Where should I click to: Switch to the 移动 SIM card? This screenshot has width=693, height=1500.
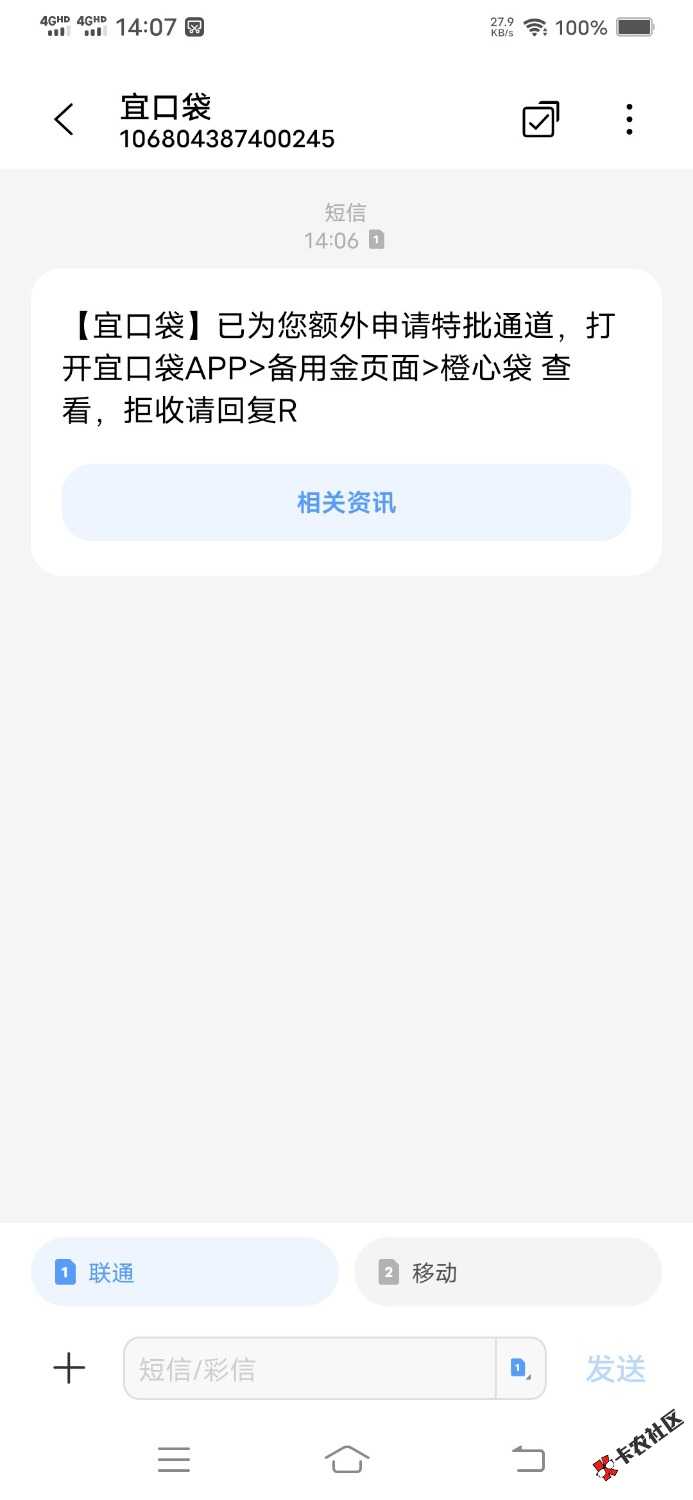508,1272
